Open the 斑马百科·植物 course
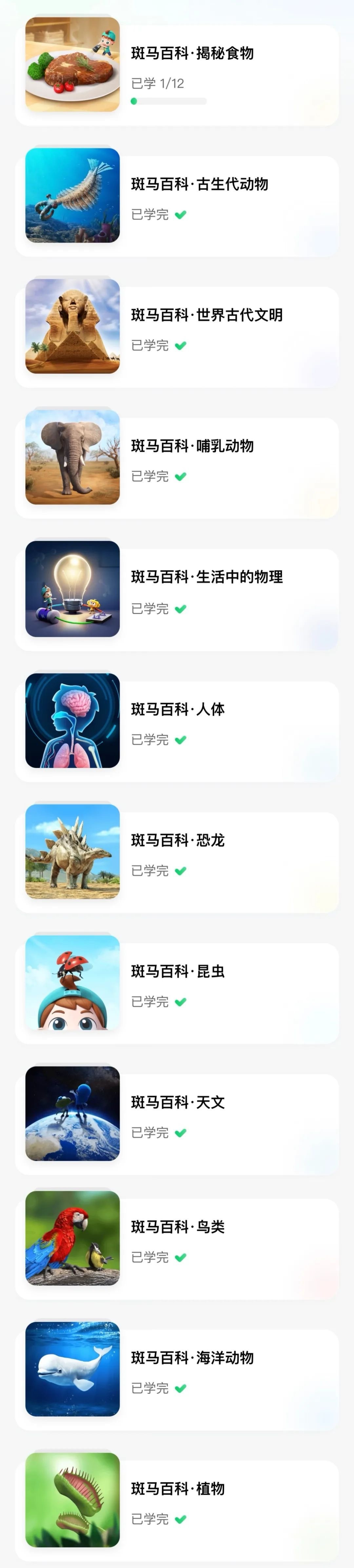The image size is (354, 1568). [x=176, y=1510]
